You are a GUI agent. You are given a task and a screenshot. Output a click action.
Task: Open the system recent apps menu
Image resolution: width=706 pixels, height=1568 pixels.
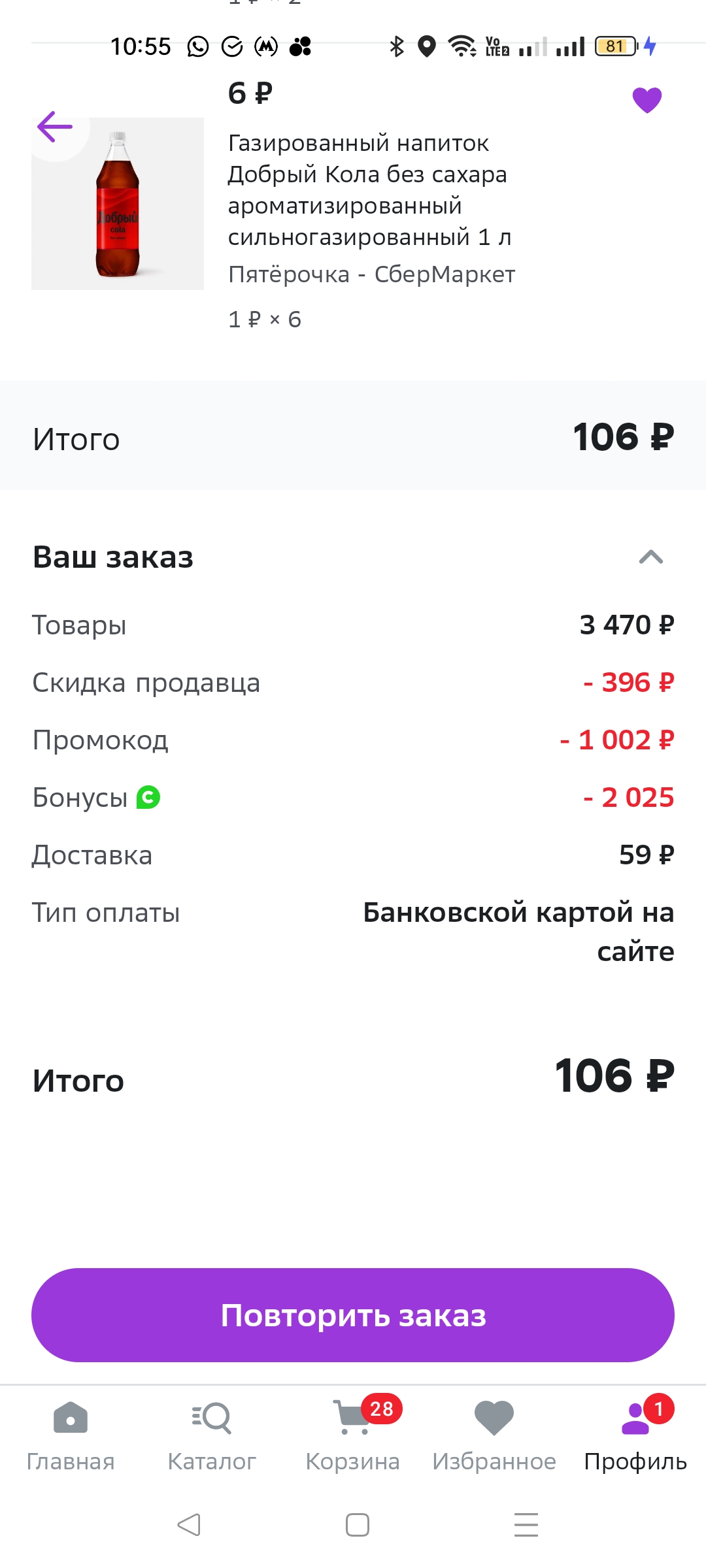pos(526,1525)
